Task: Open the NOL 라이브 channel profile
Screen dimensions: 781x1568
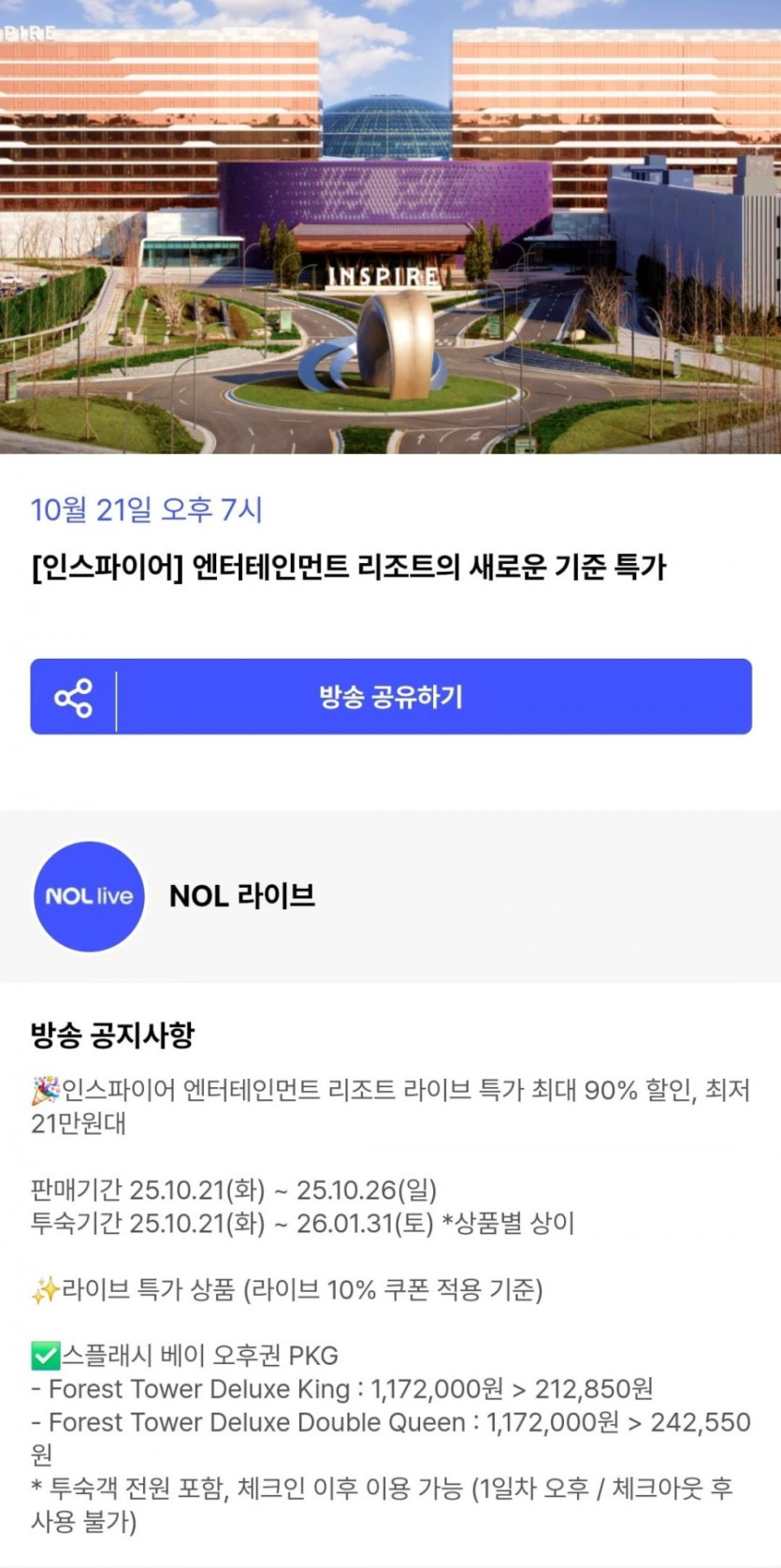Action: (x=174, y=896)
